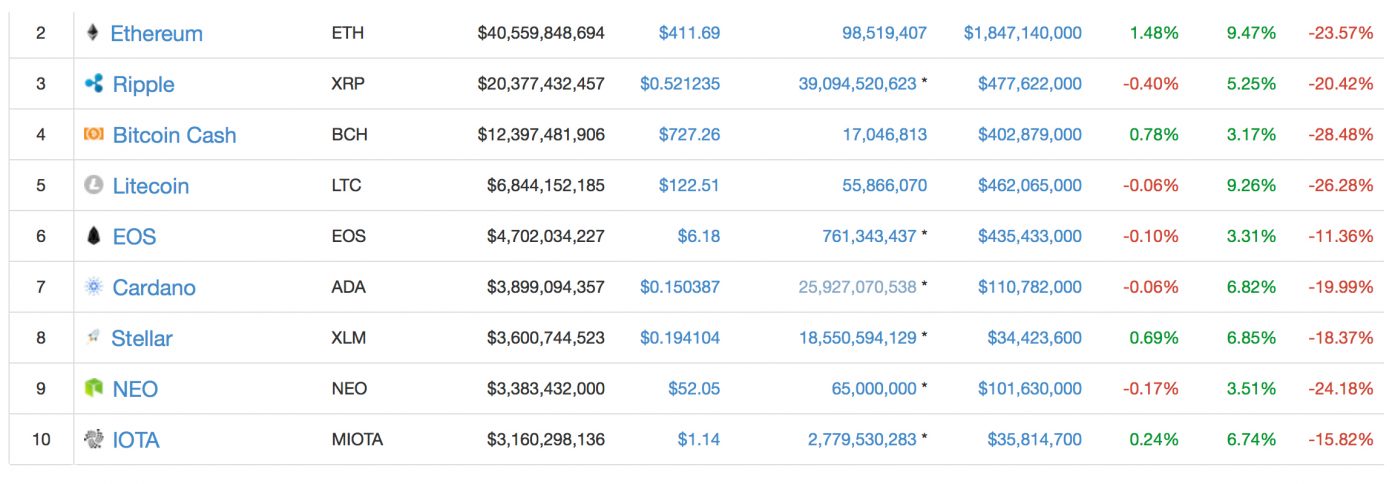Viewport: 1392px width, 484px height.
Task: Tap Ripple's $0.521235 price link
Action: coord(680,84)
